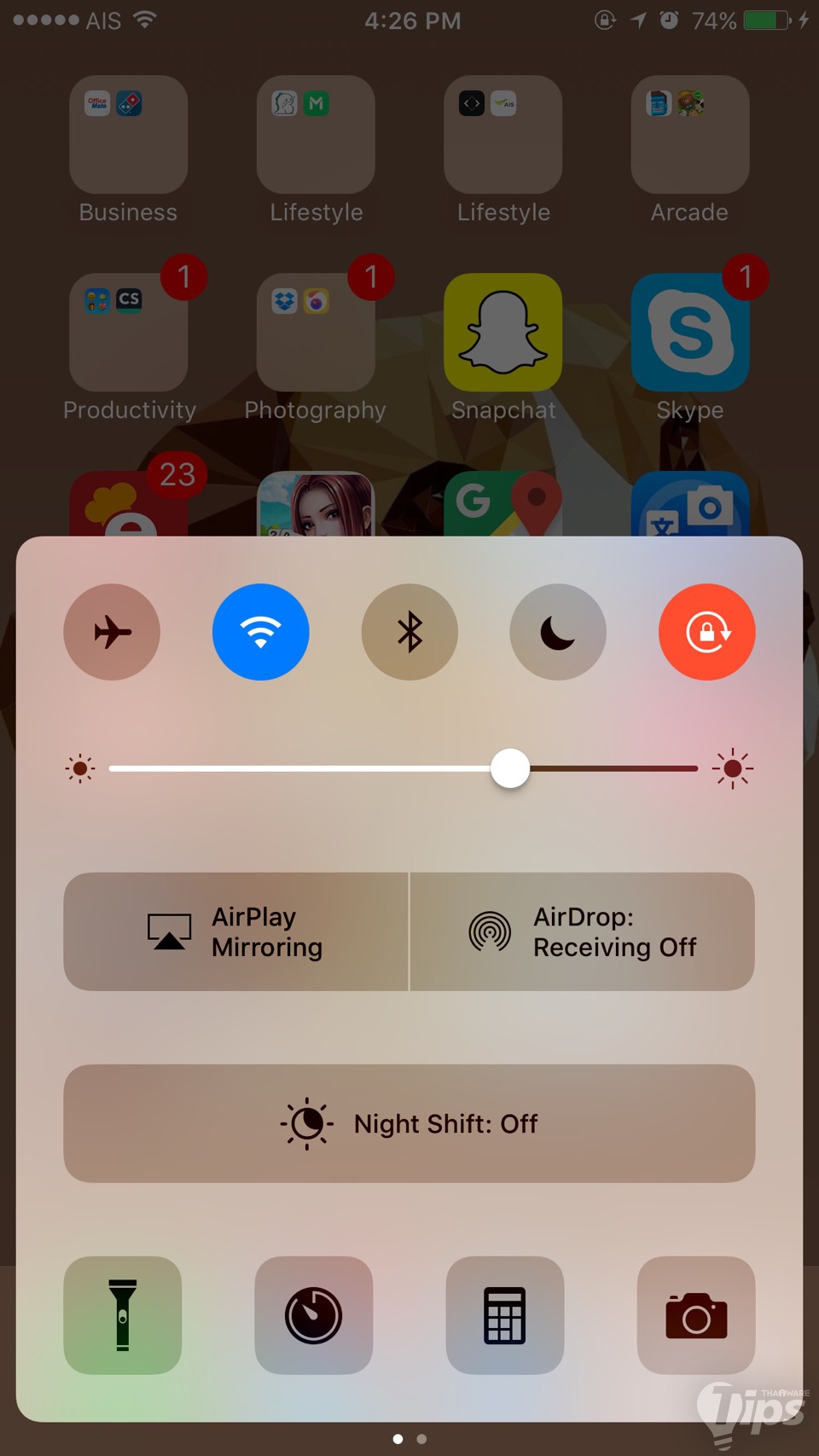
Task: Open the Camera shortcut
Action: pyautogui.click(x=696, y=1315)
